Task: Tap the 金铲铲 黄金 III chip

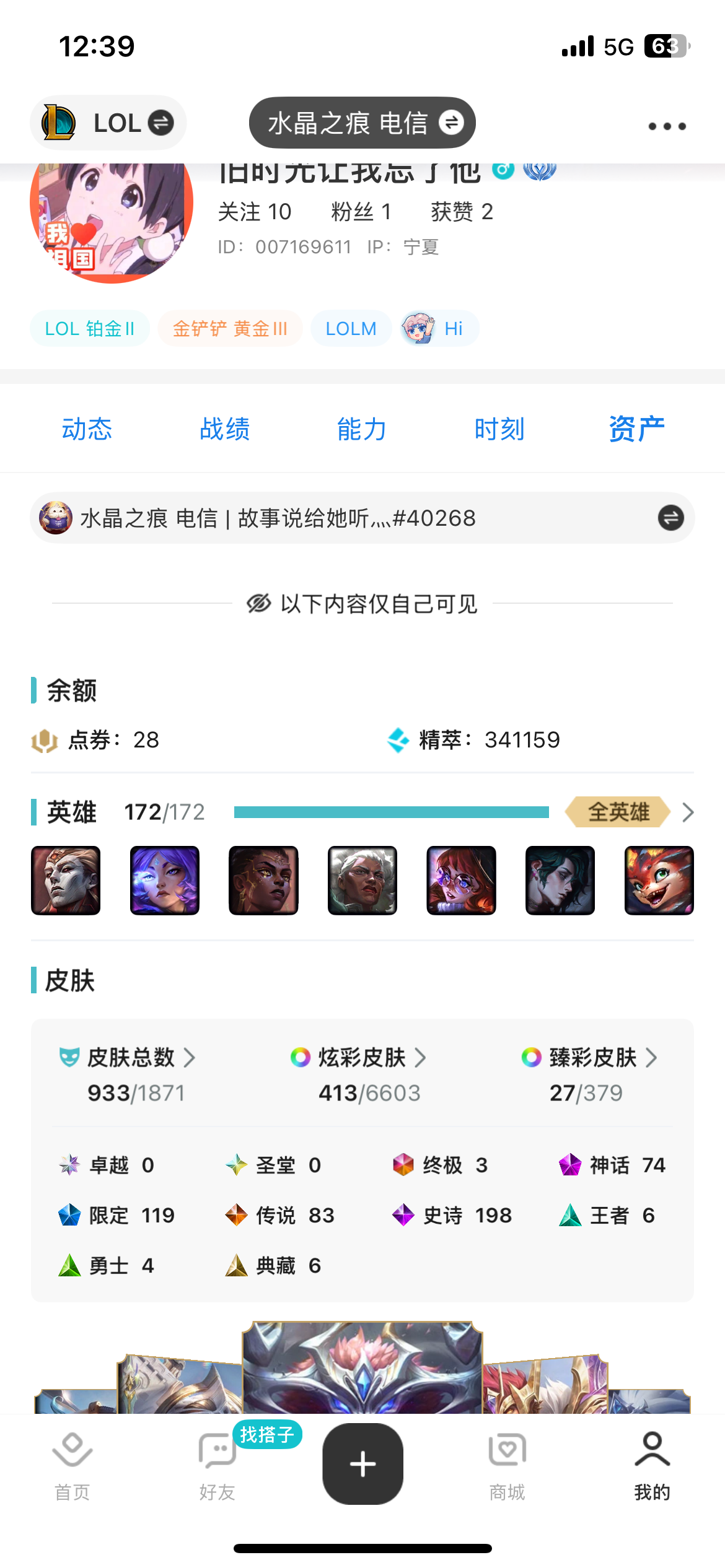Action: click(230, 328)
